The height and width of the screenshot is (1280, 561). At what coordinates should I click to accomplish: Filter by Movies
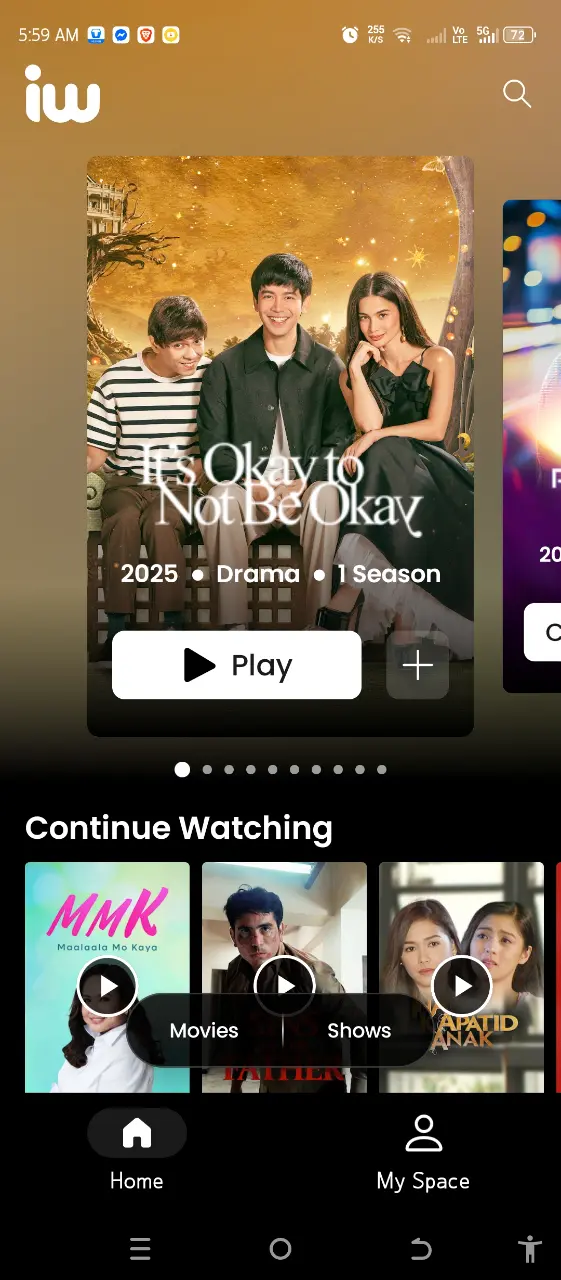pyautogui.click(x=204, y=1031)
